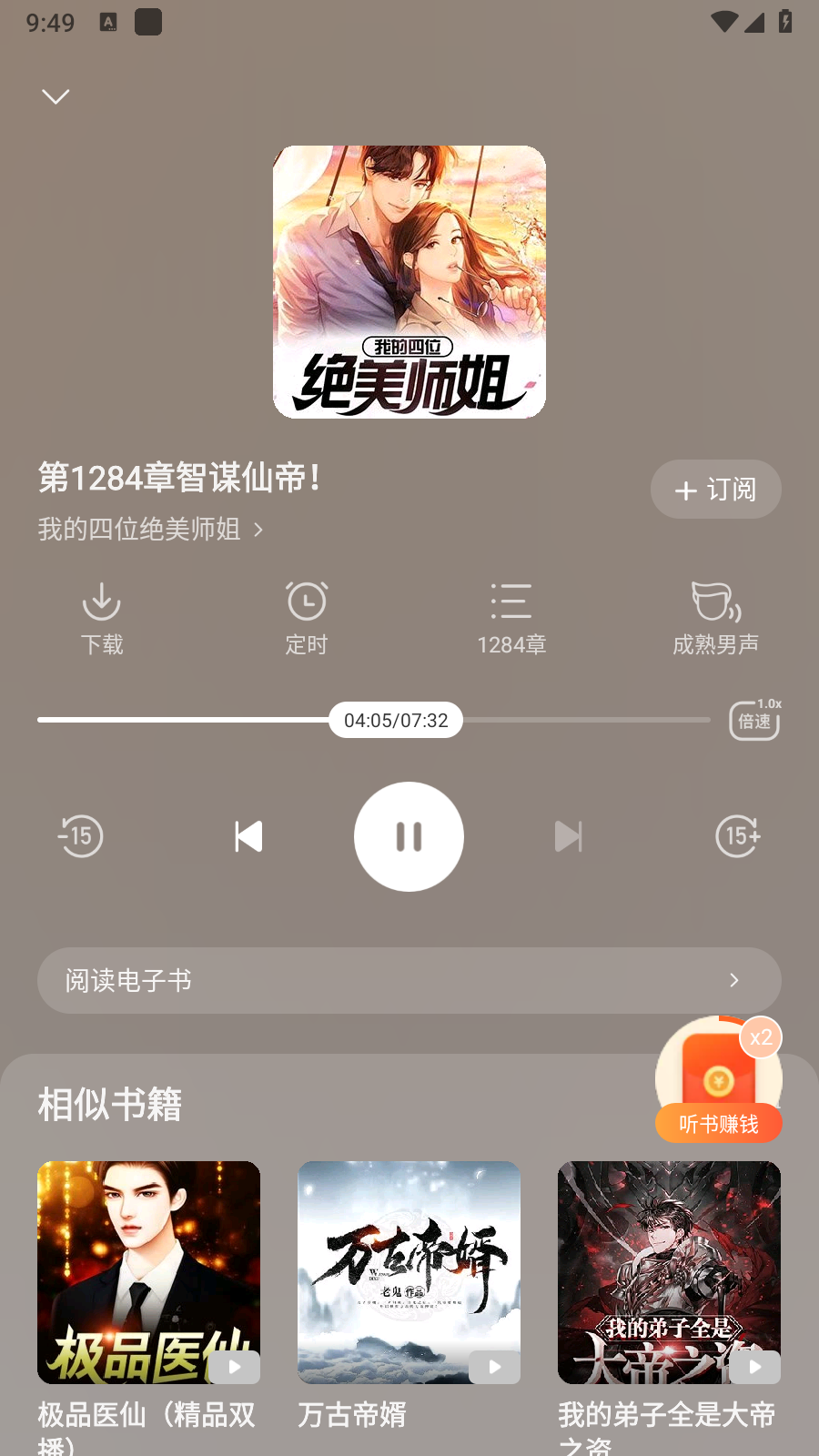Set a sleep timer via 定时

pos(307,619)
